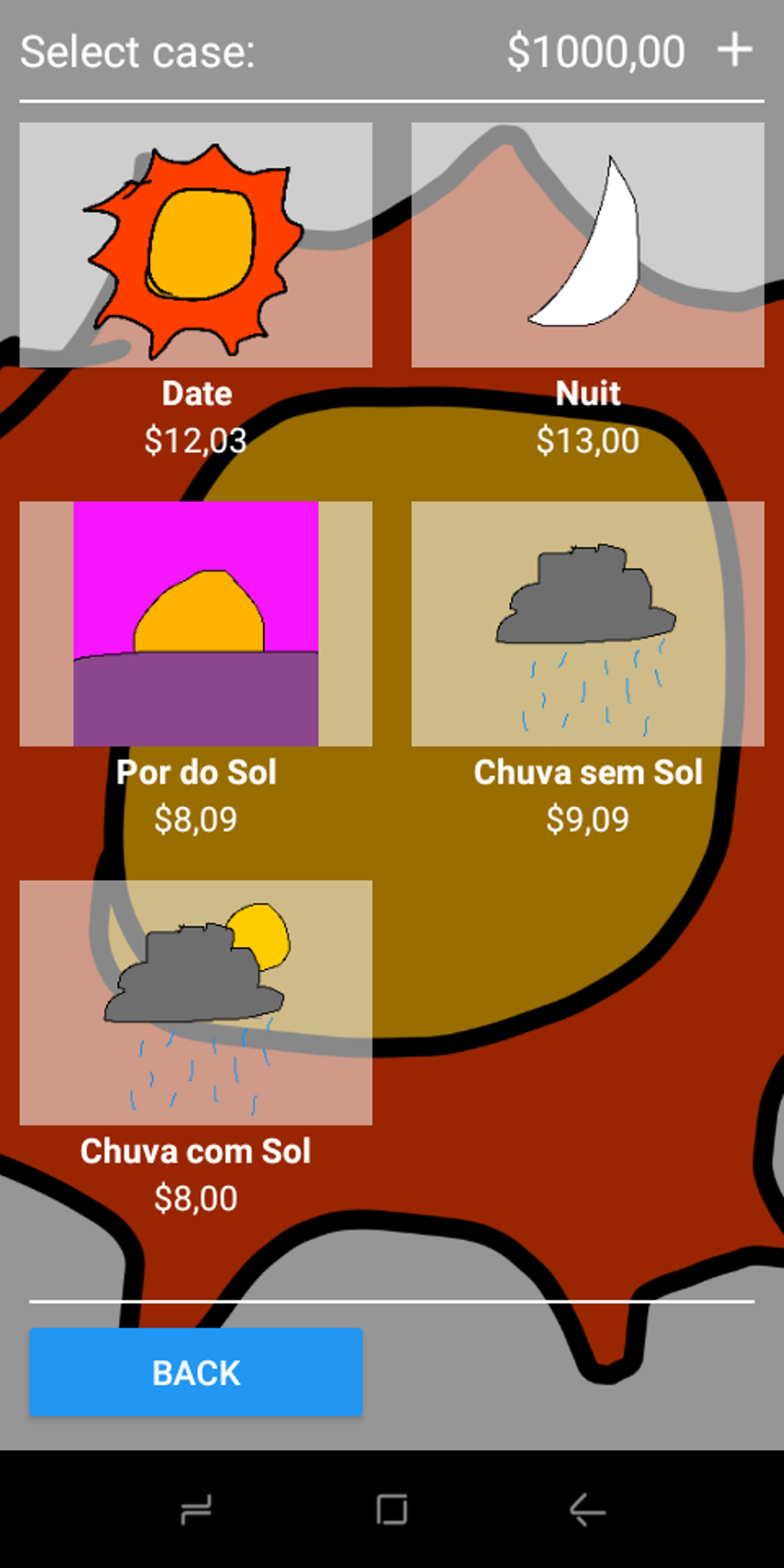
Task: Tap the plus icon to add money
Action: (x=734, y=51)
